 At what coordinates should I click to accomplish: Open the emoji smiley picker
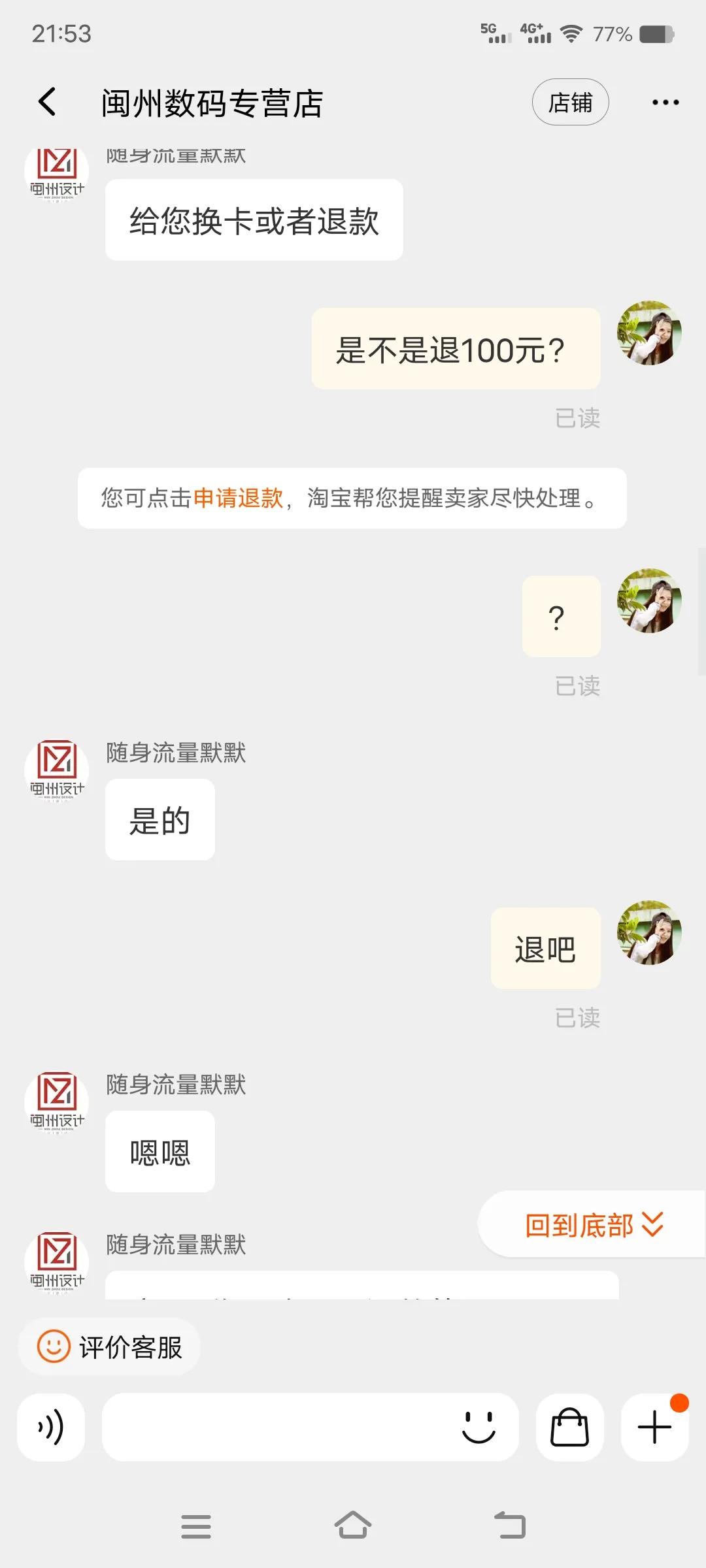478,1428
